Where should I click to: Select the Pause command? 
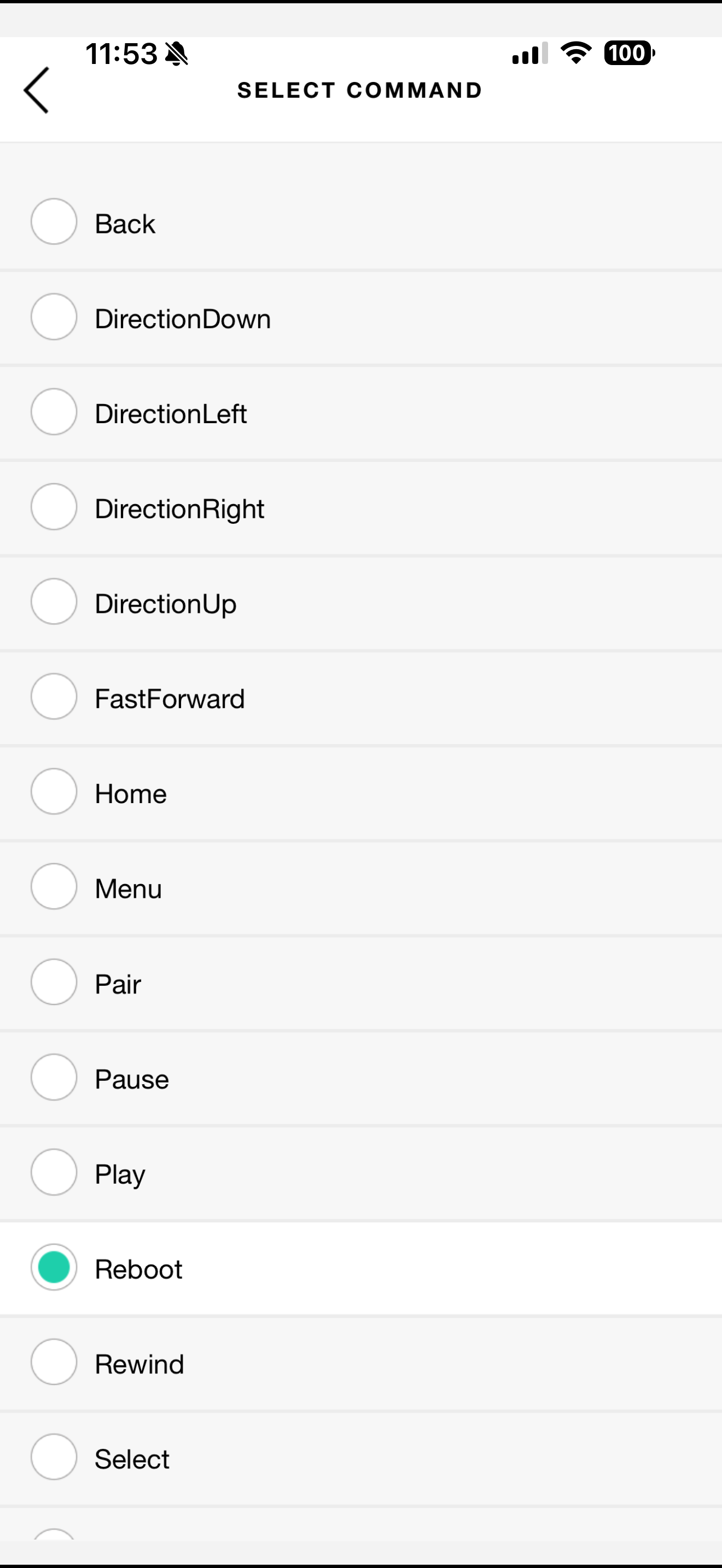click(x=54, y=1078)
